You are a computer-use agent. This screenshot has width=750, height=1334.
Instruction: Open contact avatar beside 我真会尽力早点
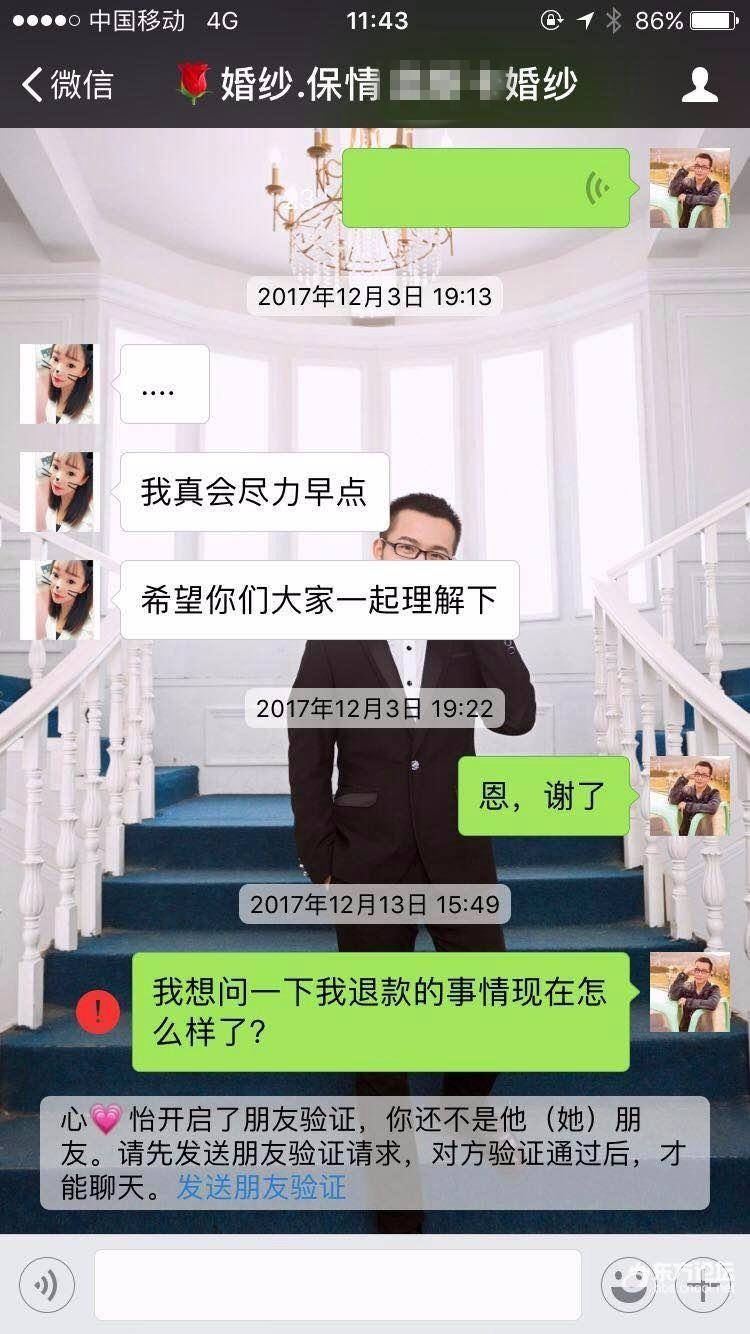coord(59,491)
